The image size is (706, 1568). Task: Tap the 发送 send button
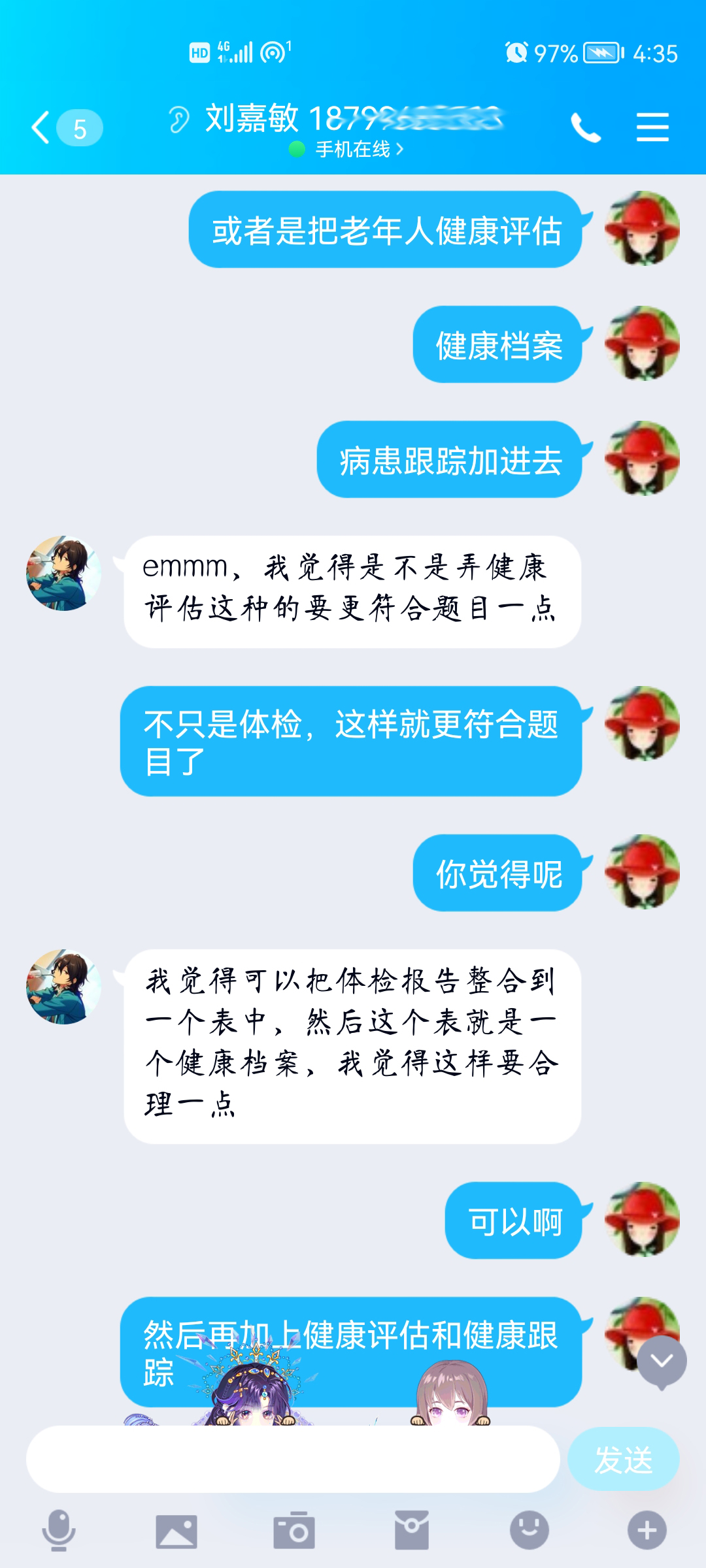[x=623, y=1460]
